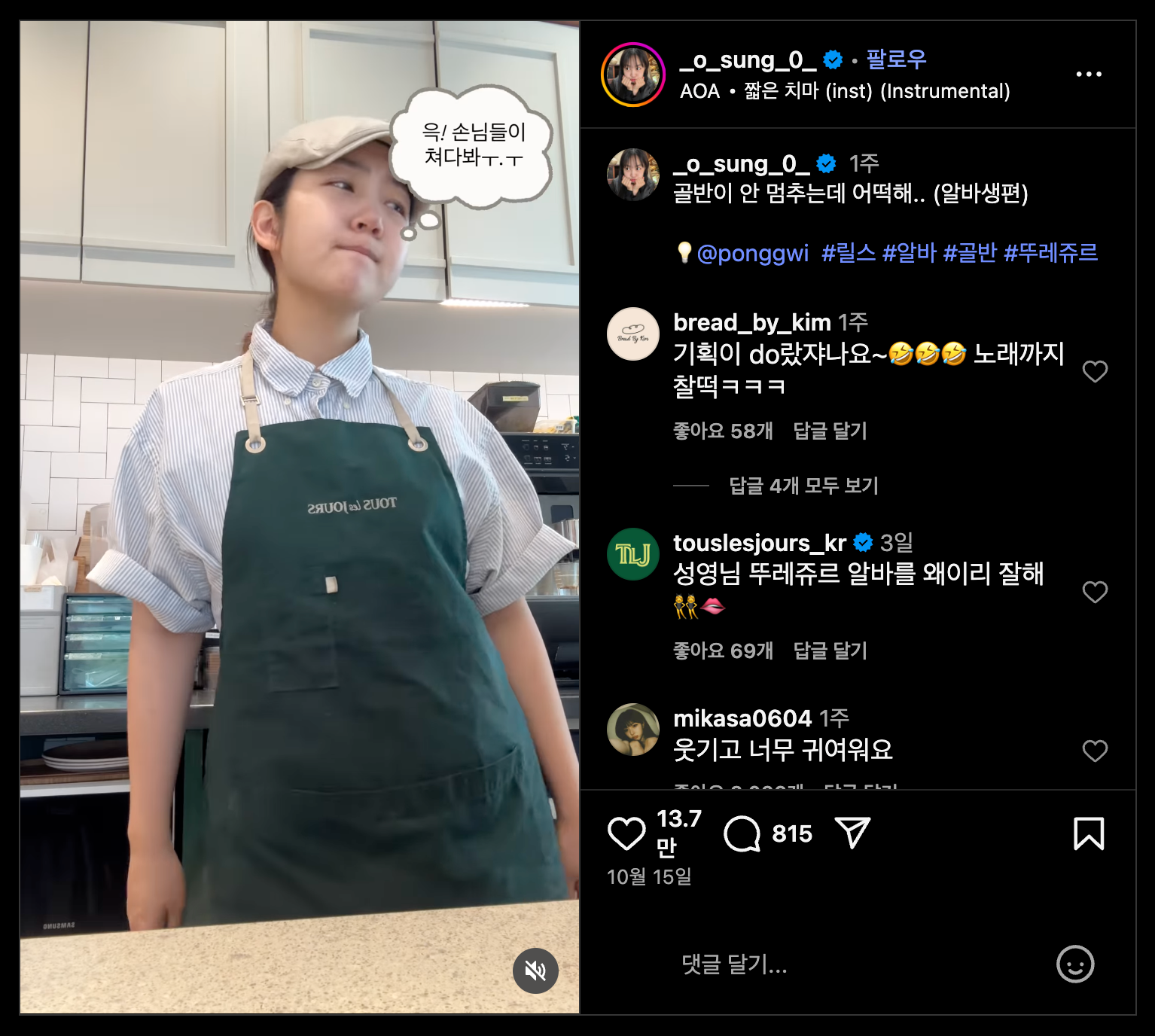Open the post's three-dot overflow menu
1155x1036 pixels.
tap(1088, 74)
